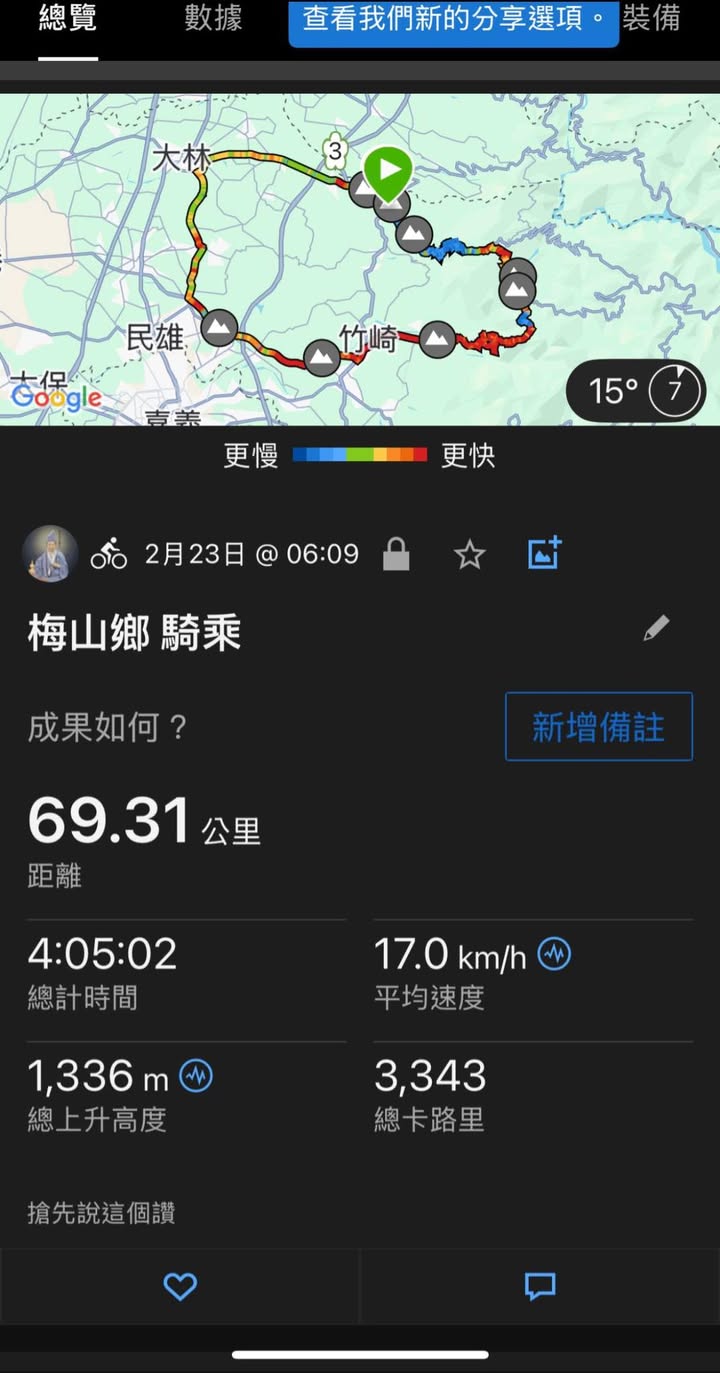Change the privacy lock setting
Viewport: 720px width, 1373px height.
[x=396, y=554]
